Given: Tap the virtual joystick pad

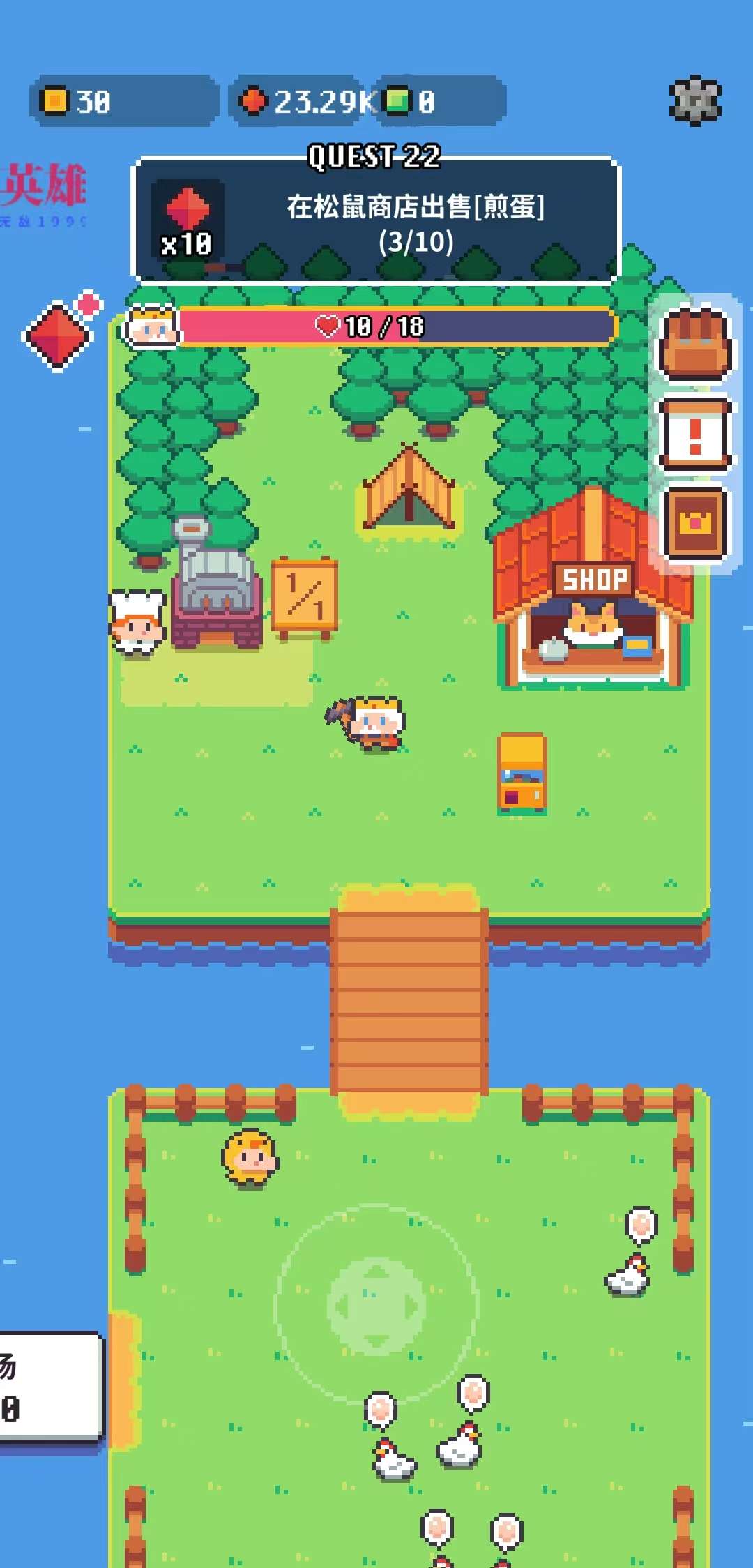Looking at the screenshot, I should pos(376,1306).
